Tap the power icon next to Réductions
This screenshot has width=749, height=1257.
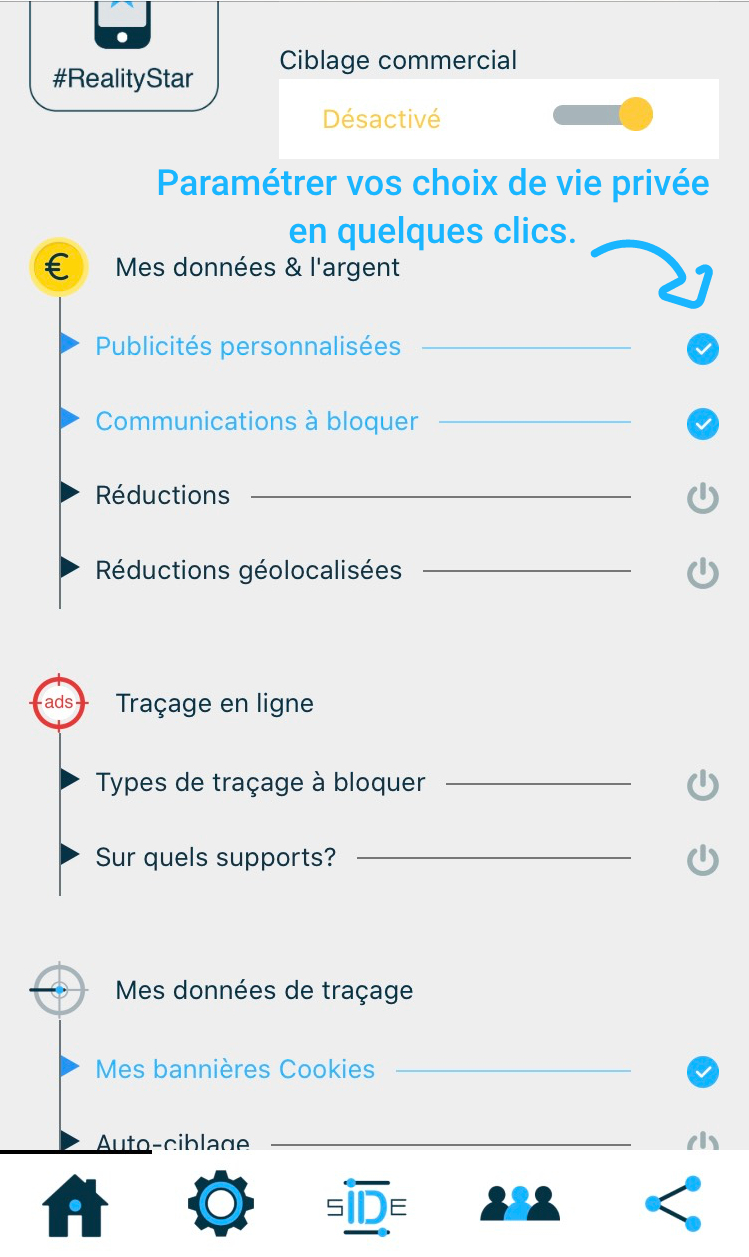pyautogui.click(x=703, y=497)
